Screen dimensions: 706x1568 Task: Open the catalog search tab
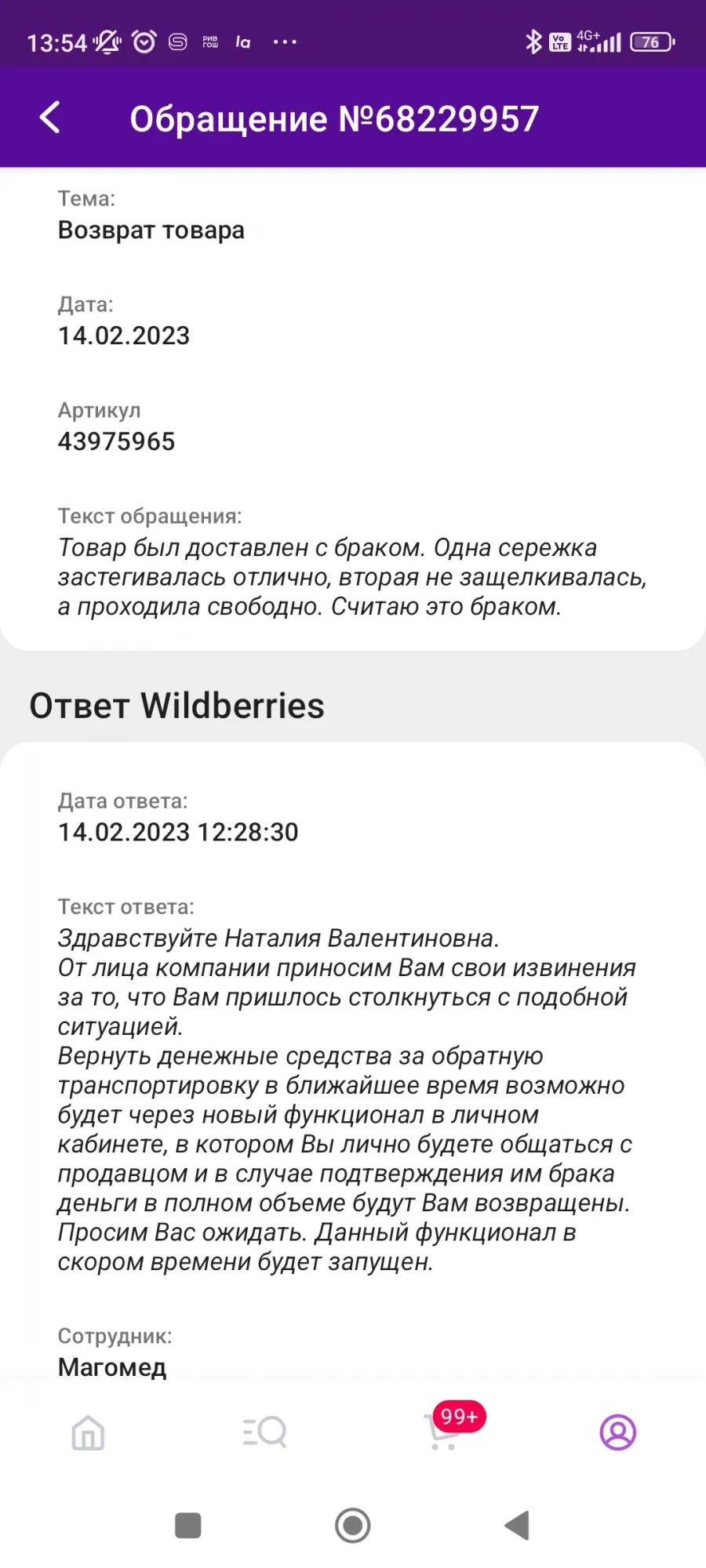[264, 1432]
